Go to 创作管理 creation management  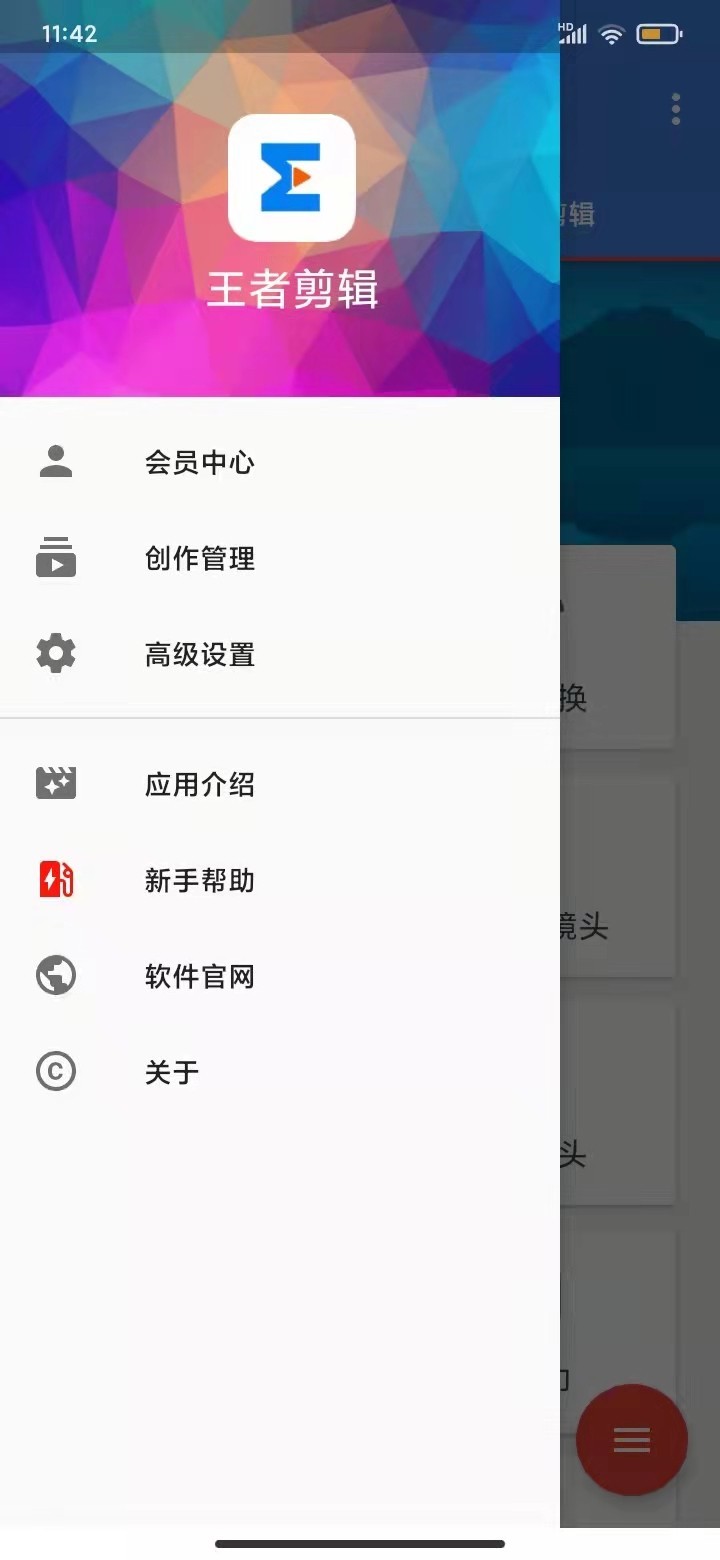point(199,558)
